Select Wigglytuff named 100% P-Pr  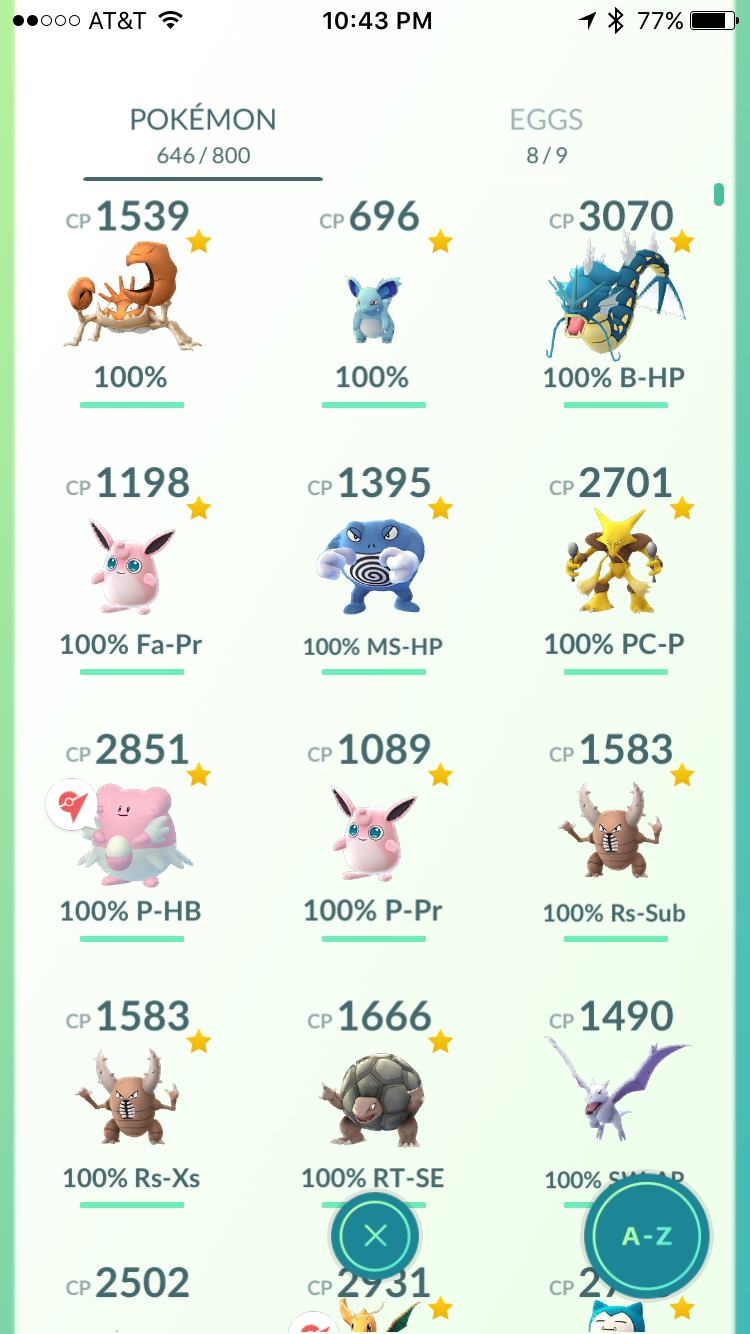point(372,835)
